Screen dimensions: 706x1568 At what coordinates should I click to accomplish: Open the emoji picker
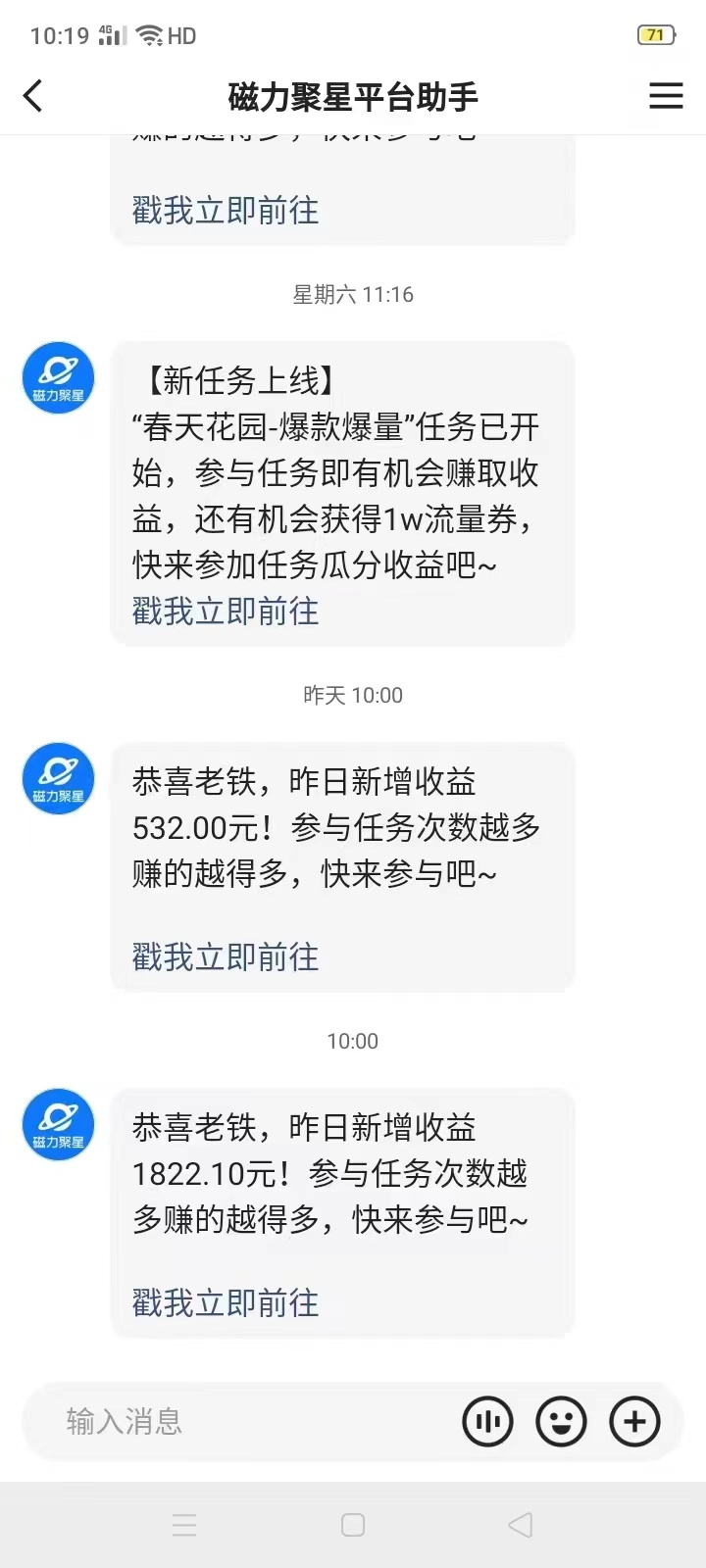pyautogui.click(x=561, y=1421)
